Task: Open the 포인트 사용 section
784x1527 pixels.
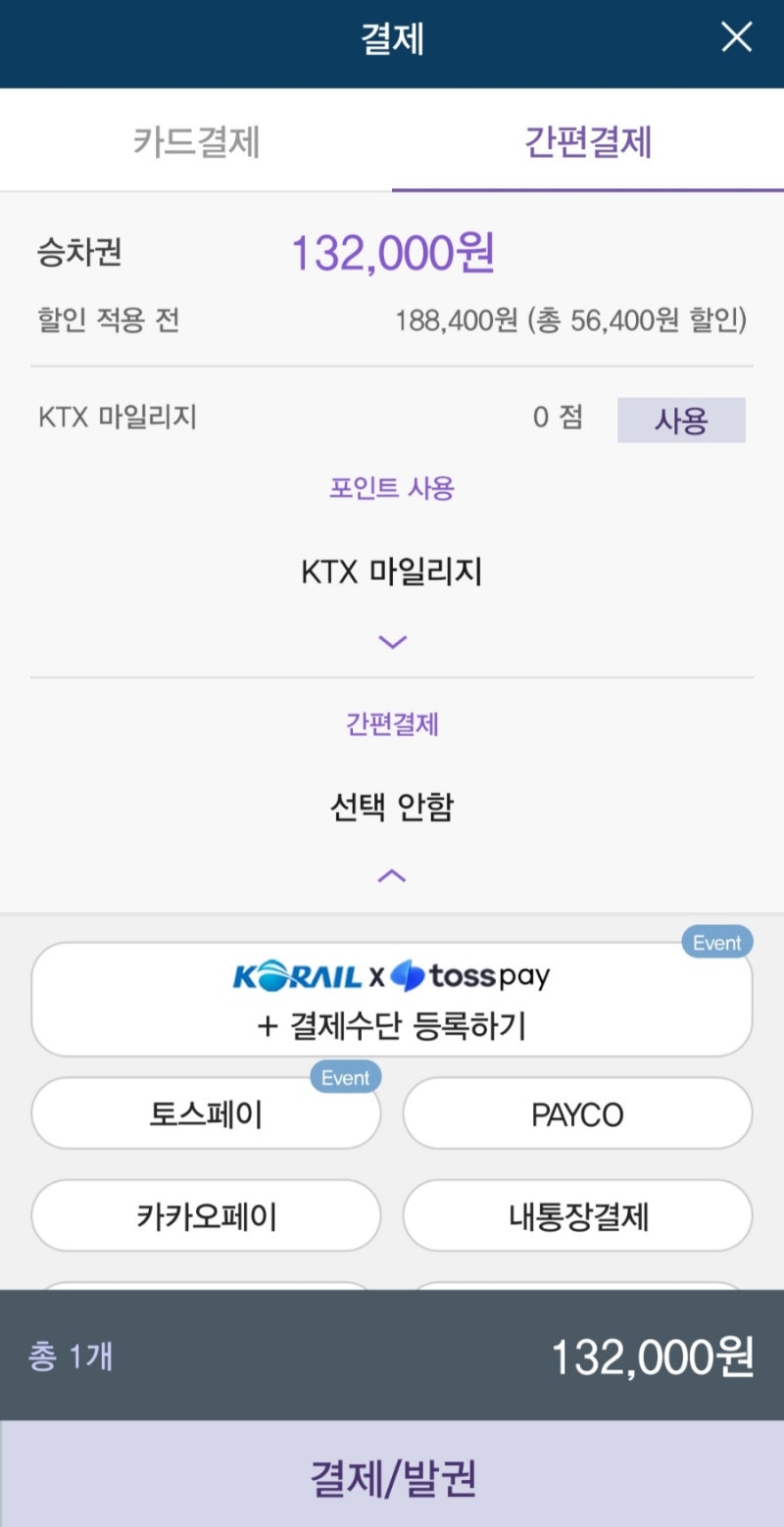Action: coord(392,487)
